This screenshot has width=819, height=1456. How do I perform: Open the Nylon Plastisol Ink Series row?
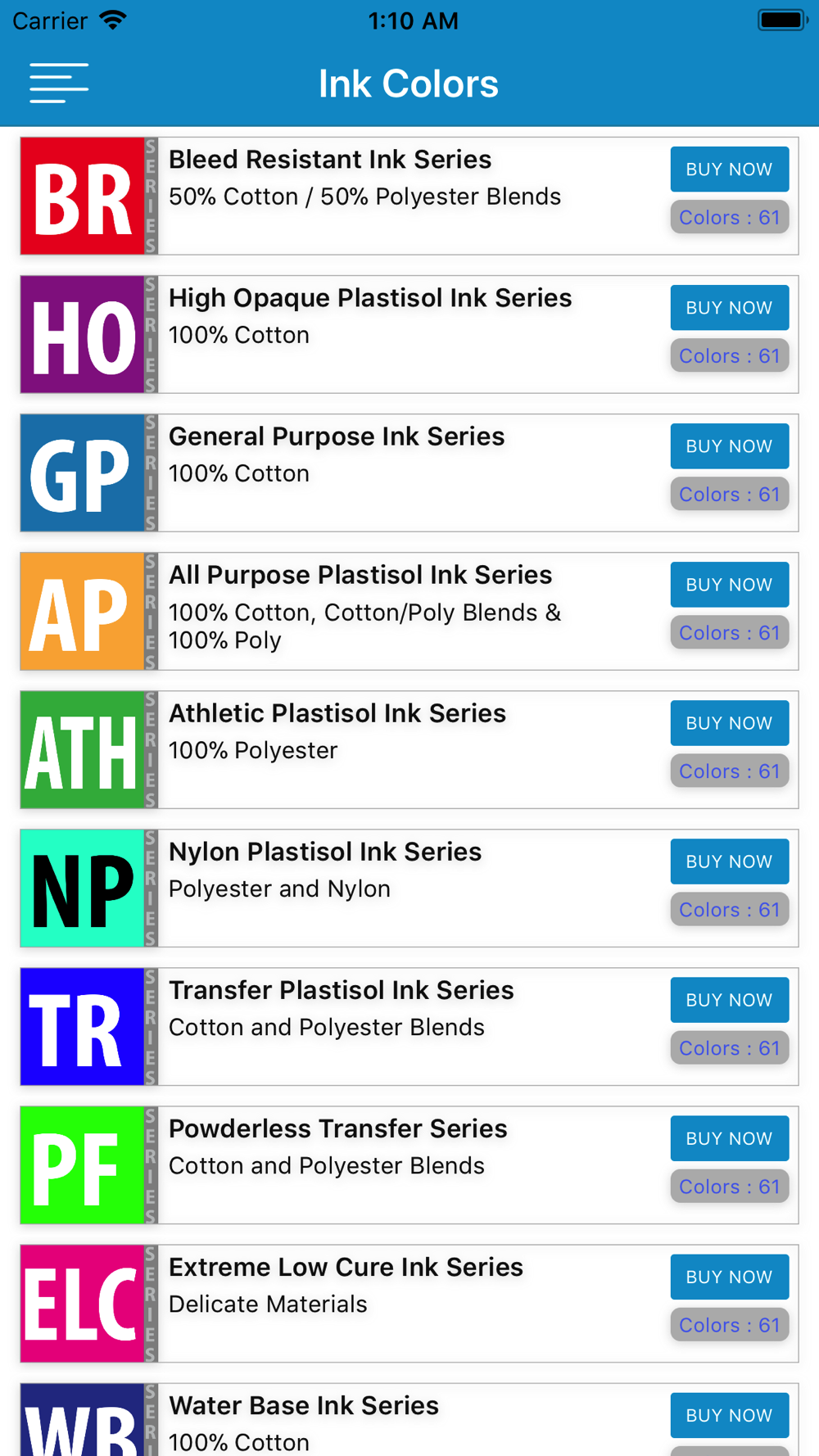pos(409,888)
